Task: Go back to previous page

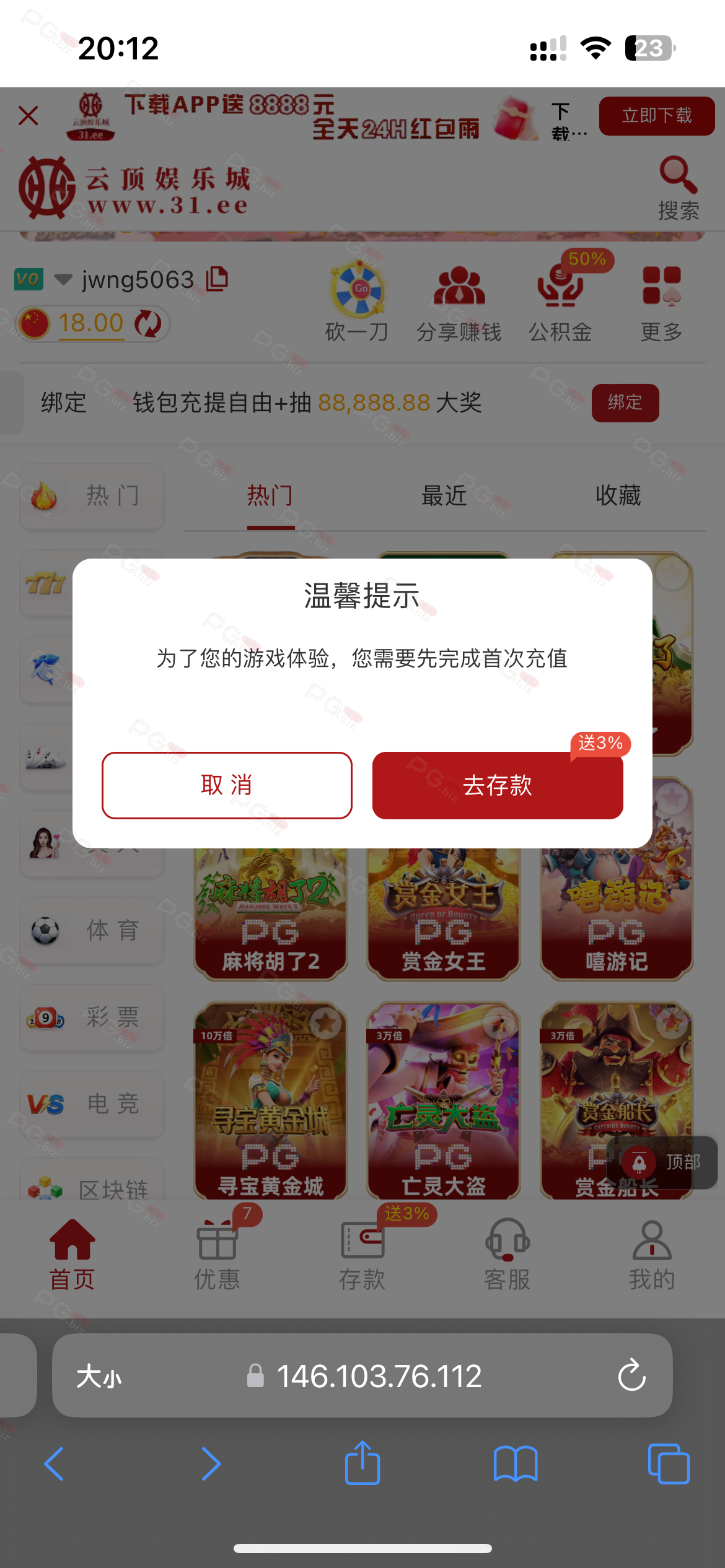Action: (x=55, y=1464)
